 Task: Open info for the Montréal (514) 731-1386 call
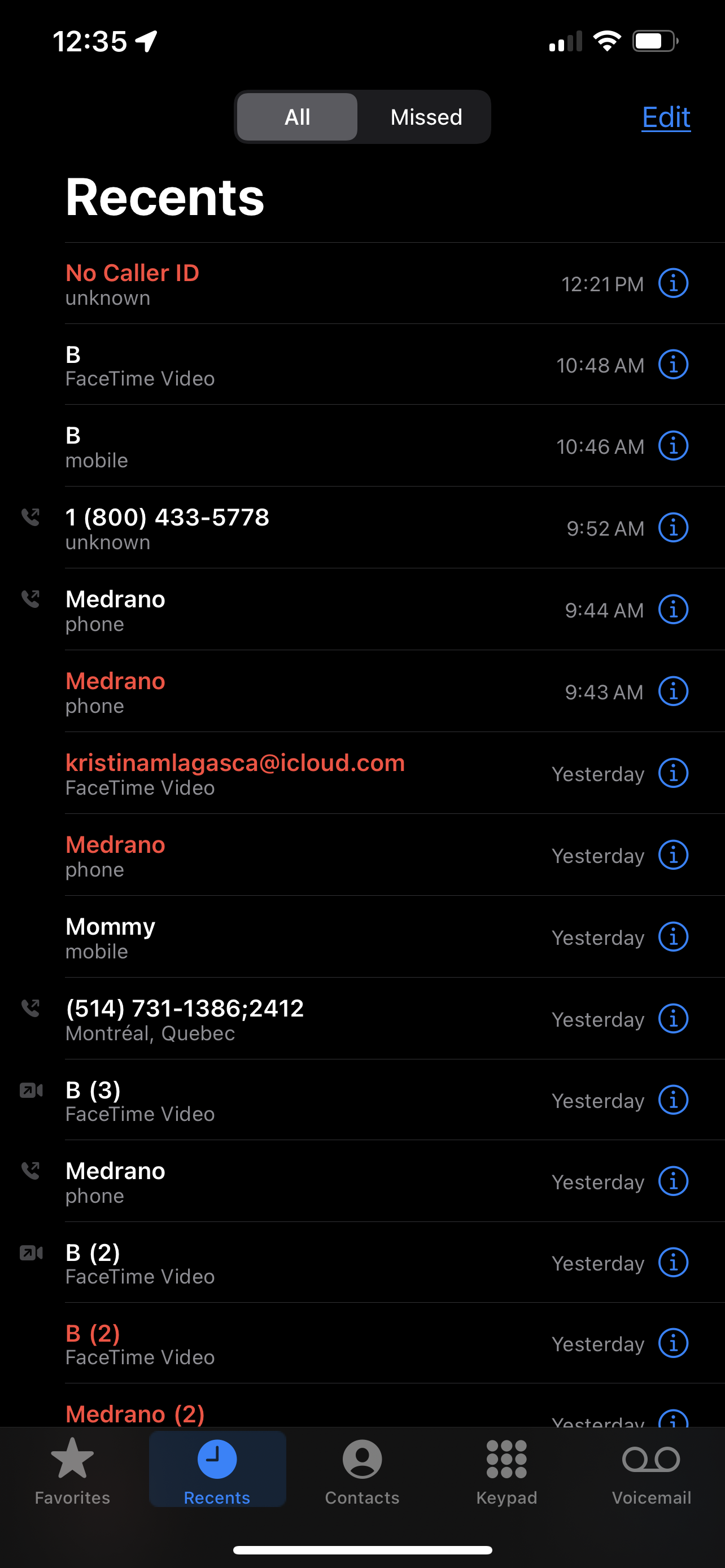672,1019
